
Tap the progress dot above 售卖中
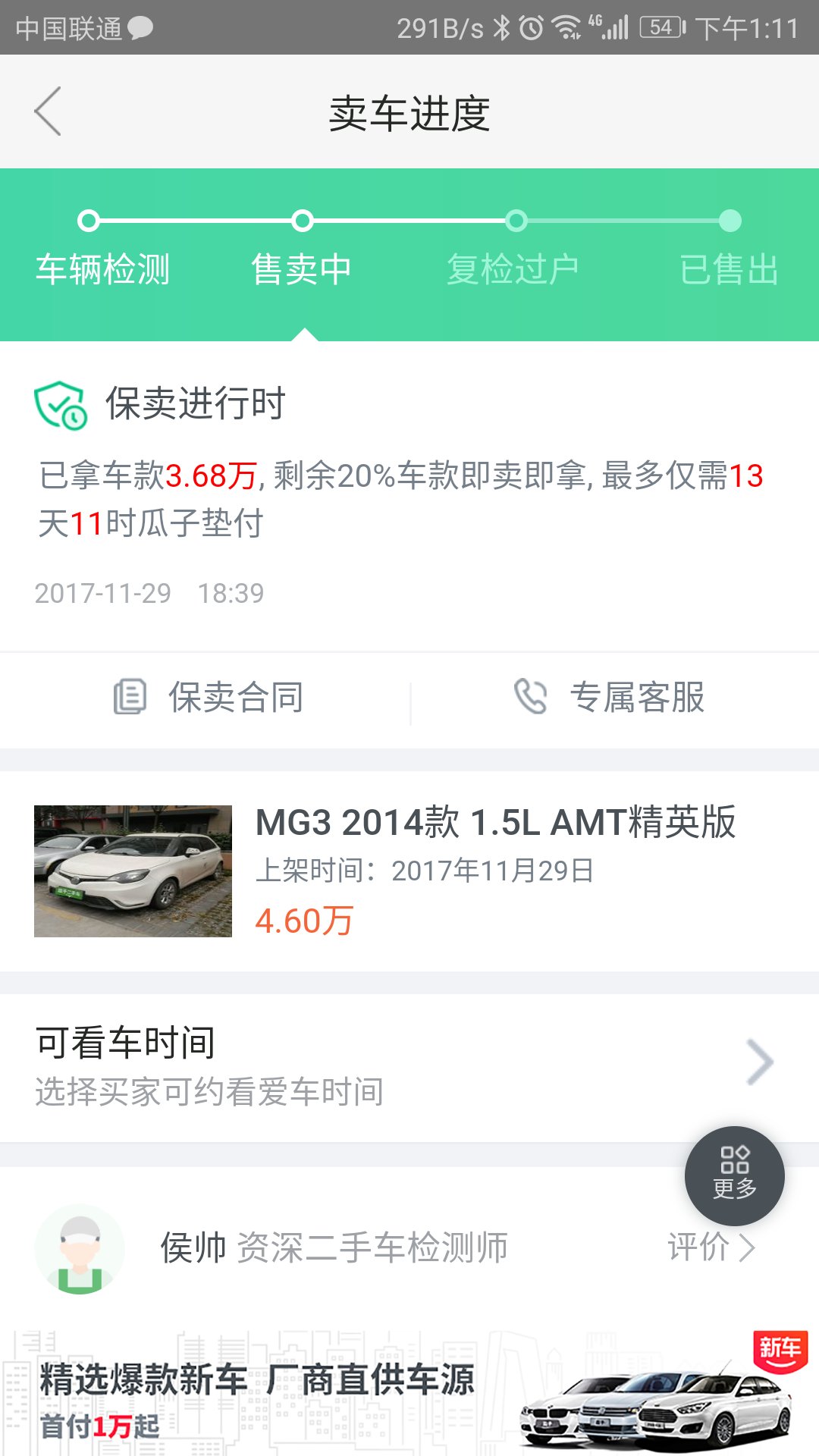pos(303,221)
